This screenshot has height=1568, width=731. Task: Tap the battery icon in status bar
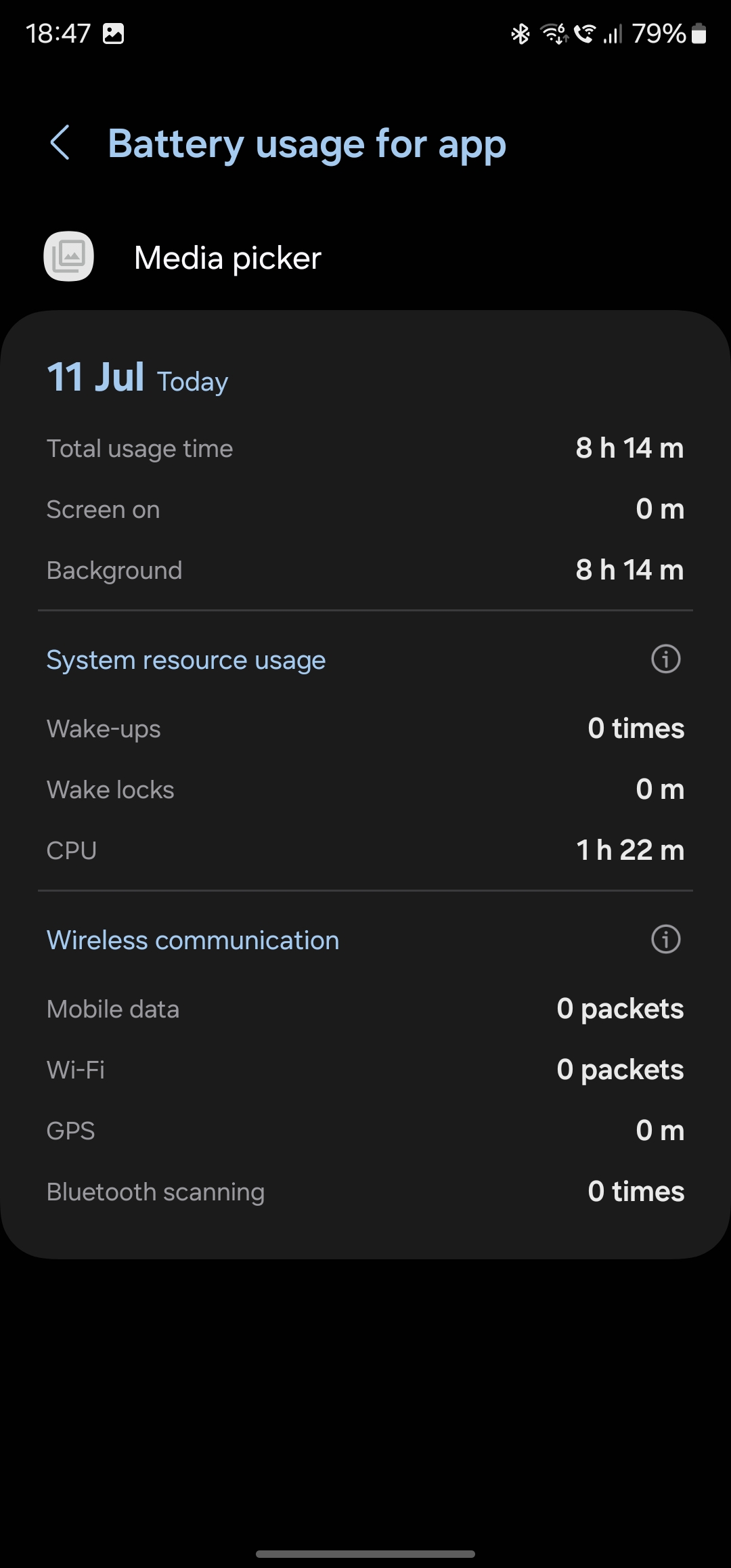coord(699,32)
